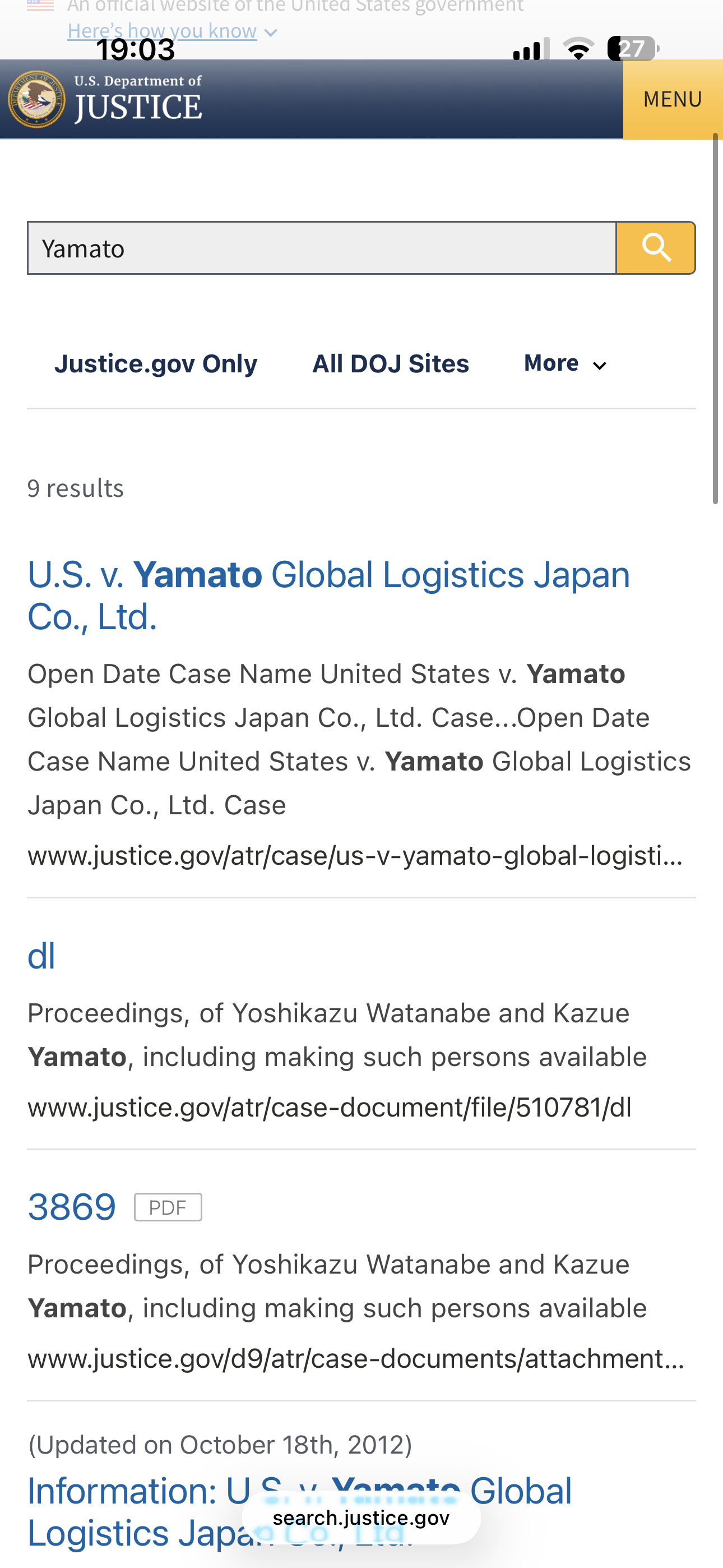
Task: Tap the Yamato search field
Action: coord(321,248)
